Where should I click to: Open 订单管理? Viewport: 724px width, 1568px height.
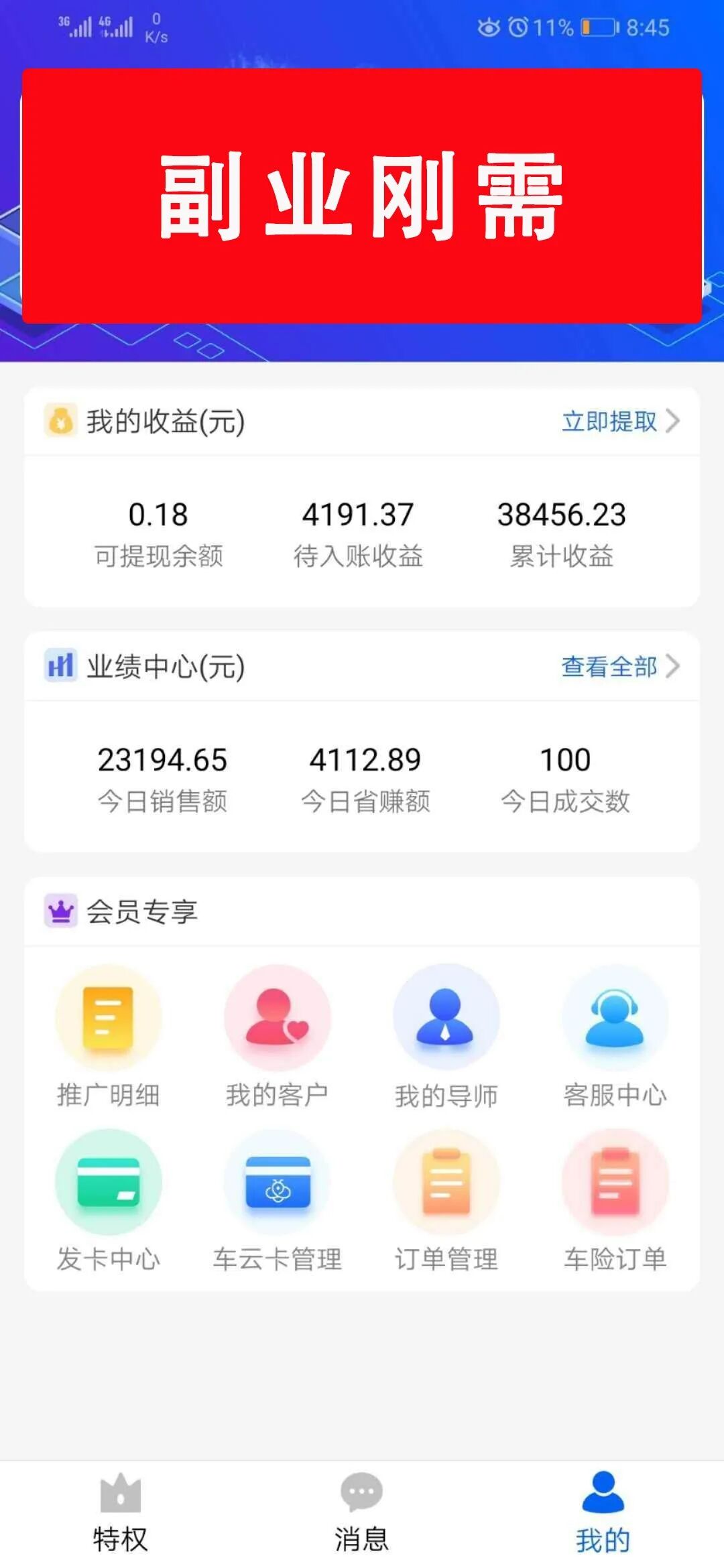(x=446, y=1201)
